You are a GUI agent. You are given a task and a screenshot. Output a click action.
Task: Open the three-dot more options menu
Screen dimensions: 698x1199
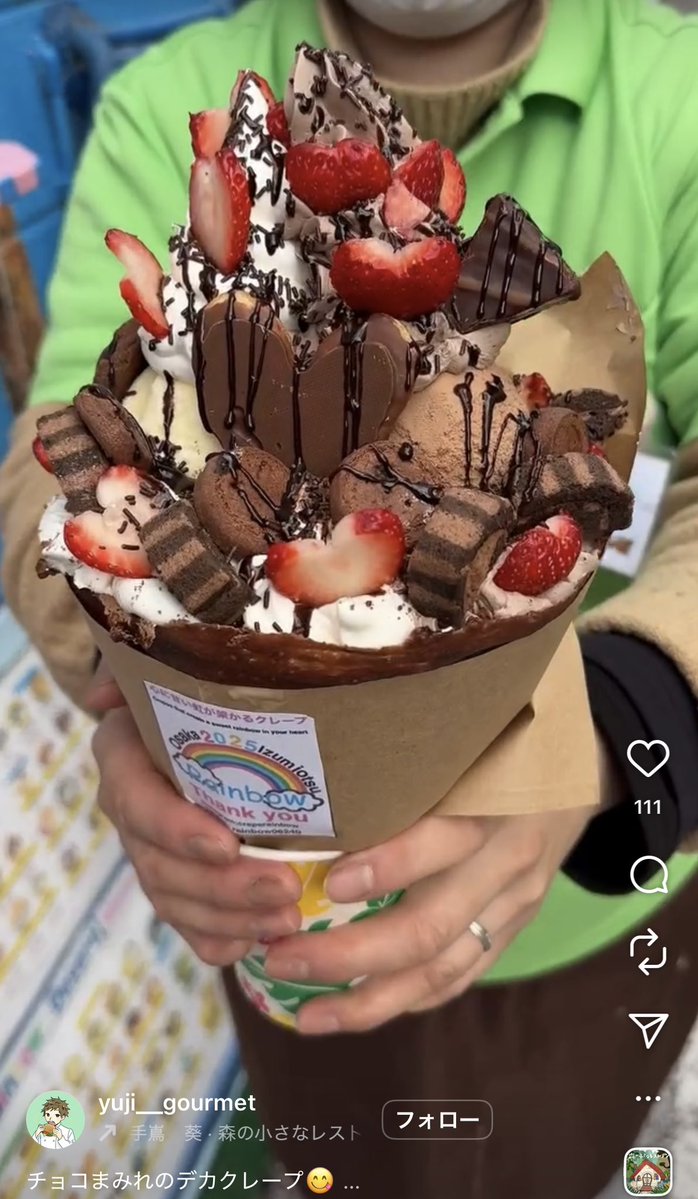(x=648, y=1099)
